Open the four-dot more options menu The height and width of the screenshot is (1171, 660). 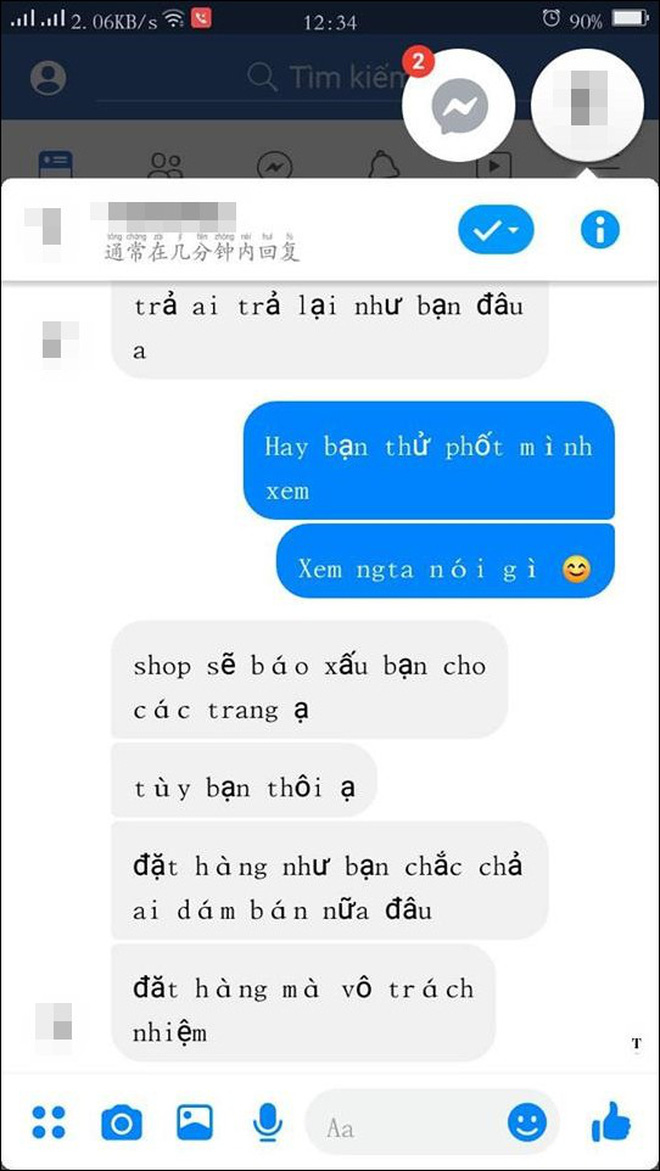pyautogui.click(x=48, y=1123)
